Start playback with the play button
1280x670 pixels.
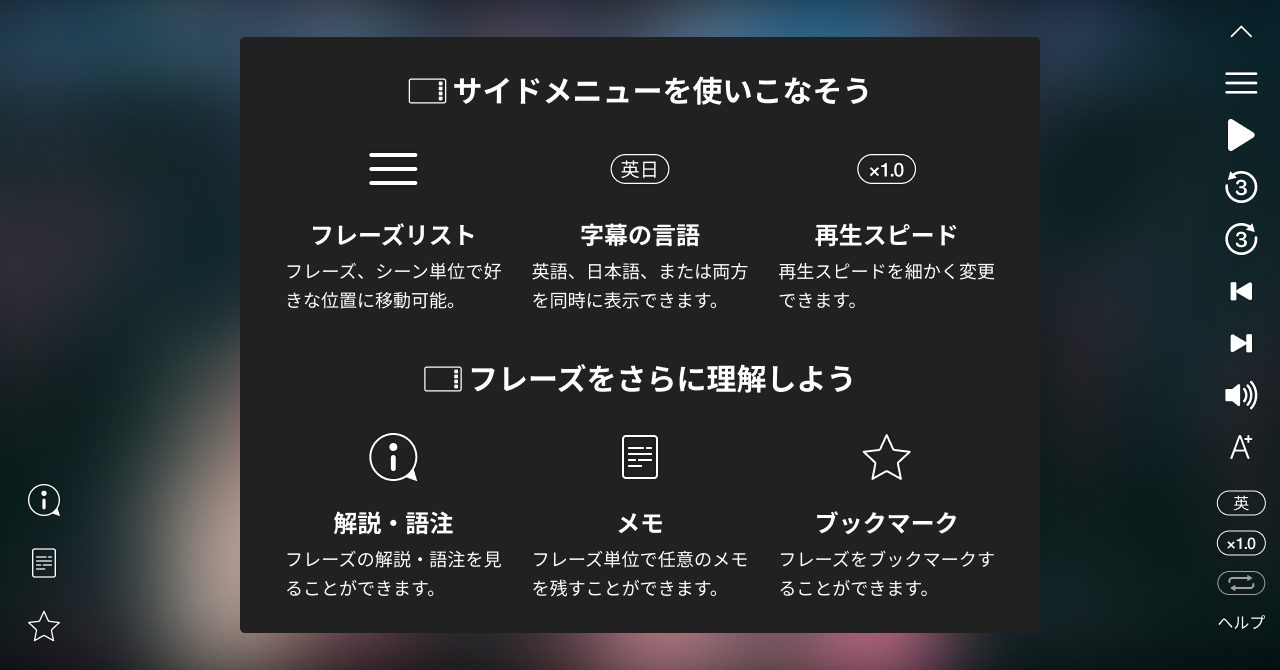click(x=1241, y=135)
